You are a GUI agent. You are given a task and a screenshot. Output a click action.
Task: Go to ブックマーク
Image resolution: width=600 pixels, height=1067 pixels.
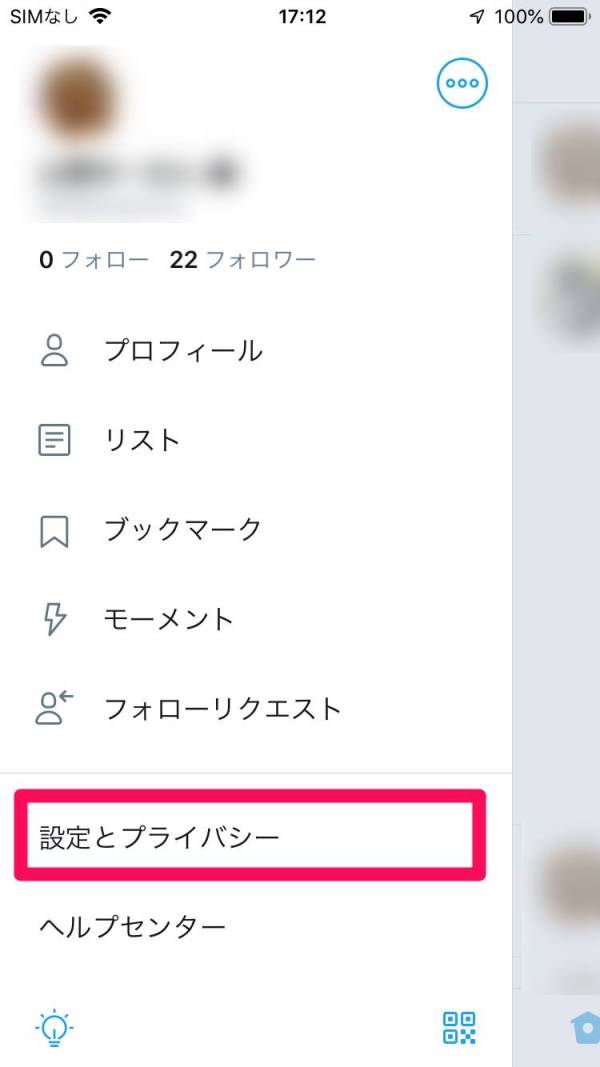coord(256,529)
